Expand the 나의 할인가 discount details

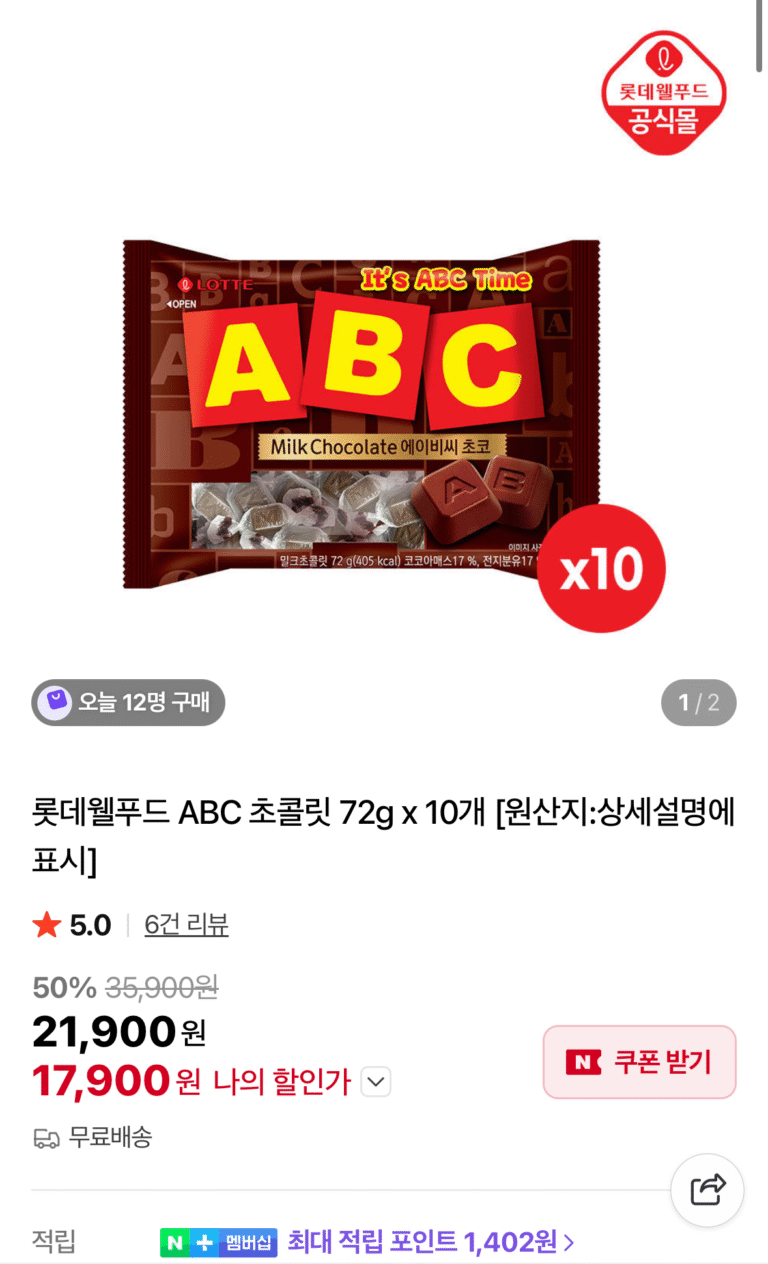[375, 1082]
